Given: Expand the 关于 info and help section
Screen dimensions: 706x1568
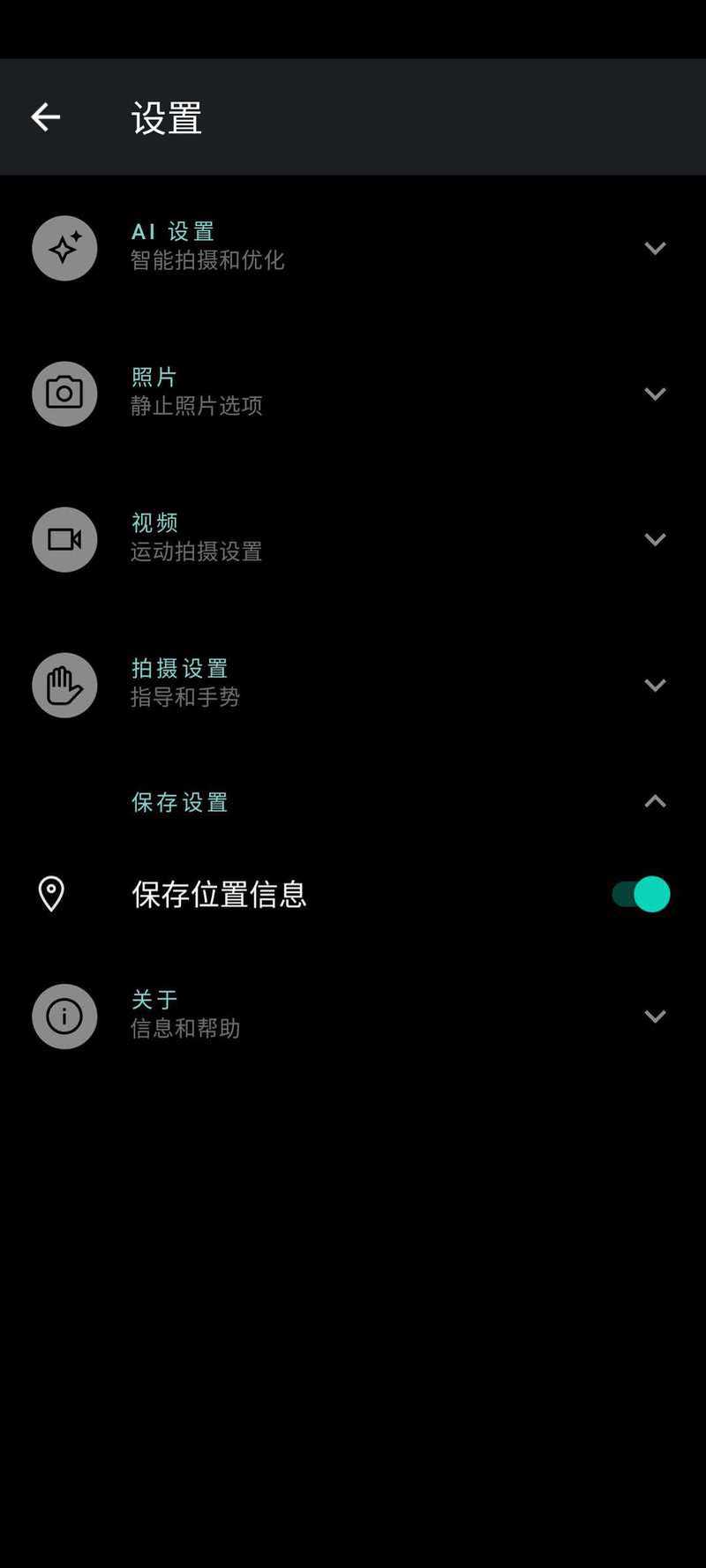Looking at the screenshot, I should click(654, 1017).
